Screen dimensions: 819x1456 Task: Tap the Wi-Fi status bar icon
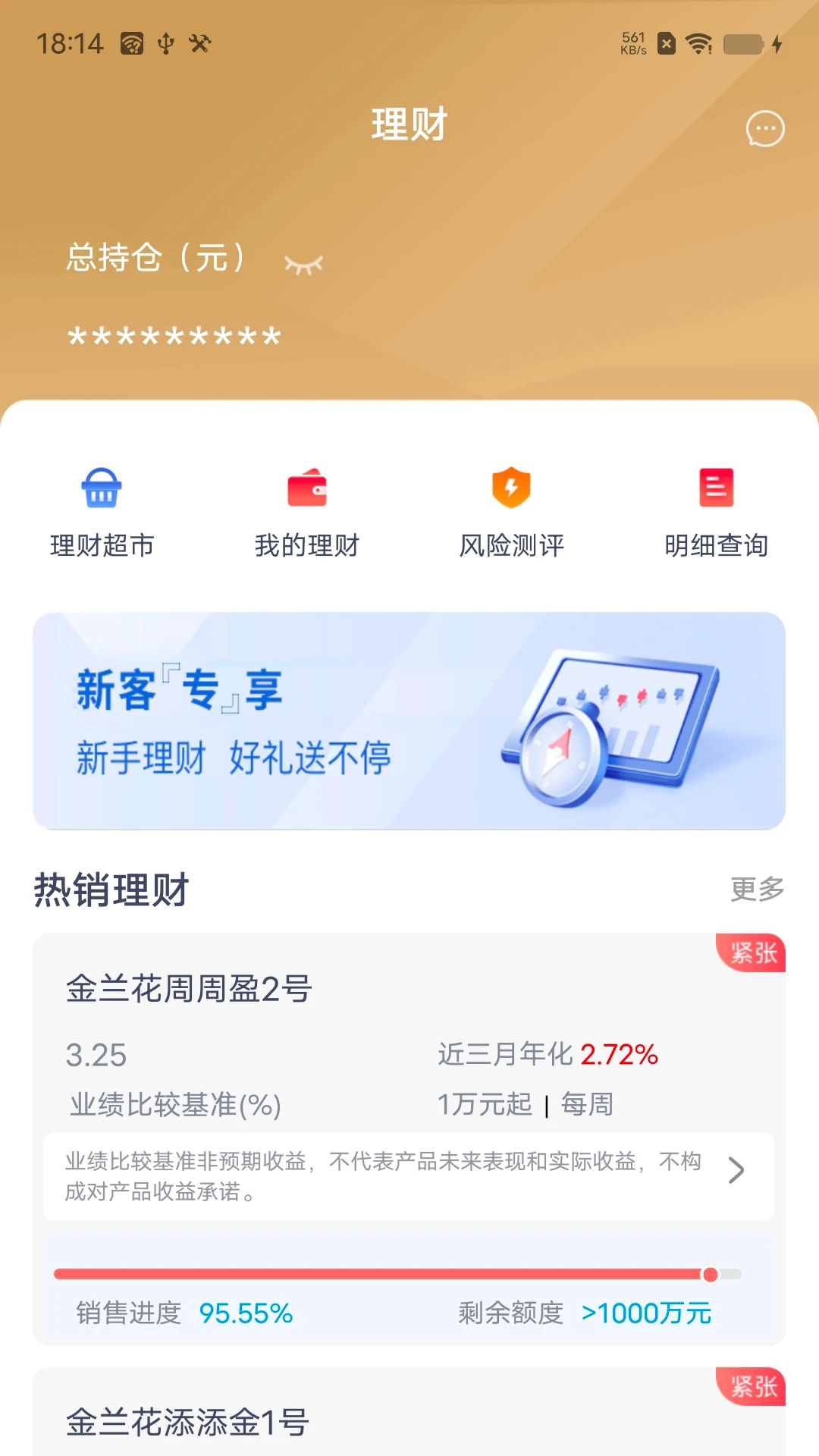click(x=698, y=44)
